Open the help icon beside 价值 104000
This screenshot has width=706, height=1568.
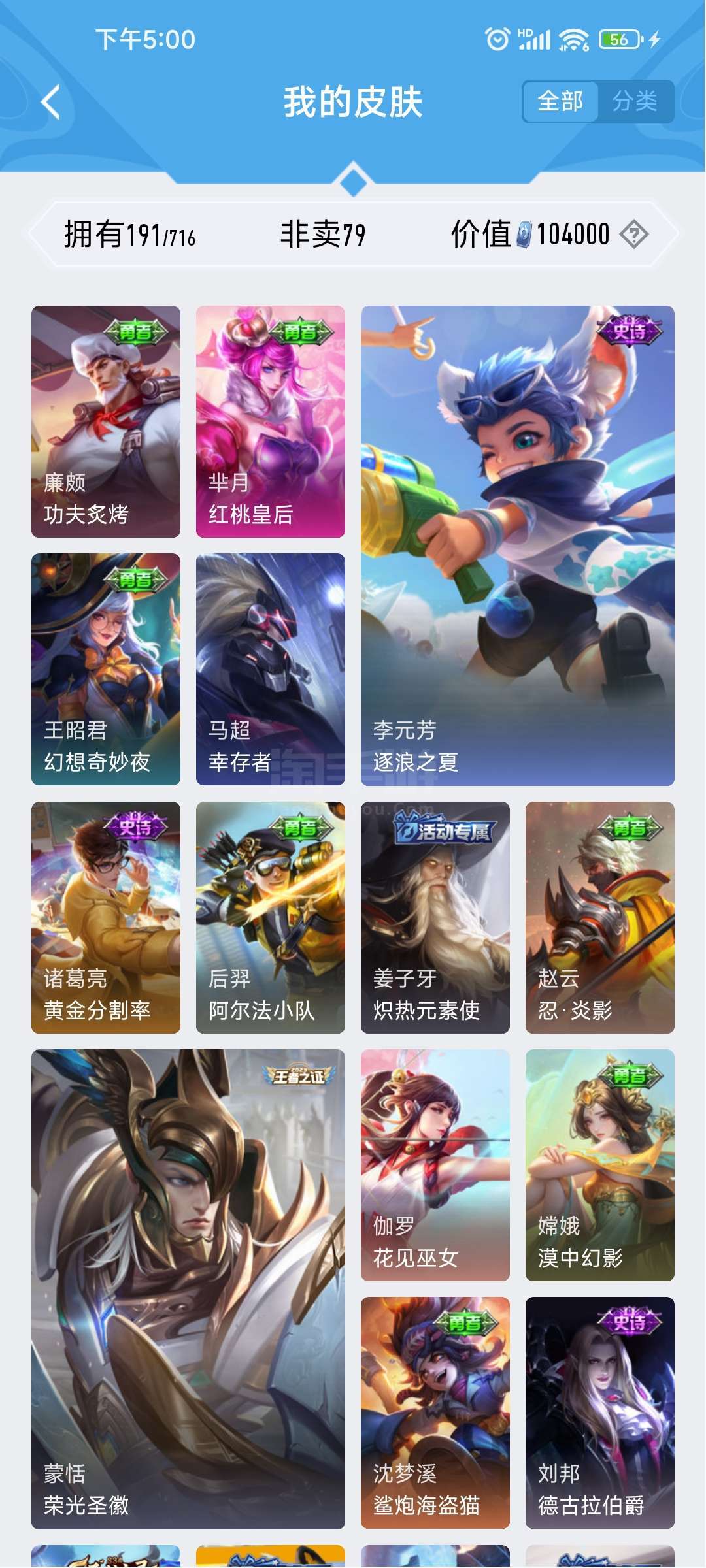(633, 234)
